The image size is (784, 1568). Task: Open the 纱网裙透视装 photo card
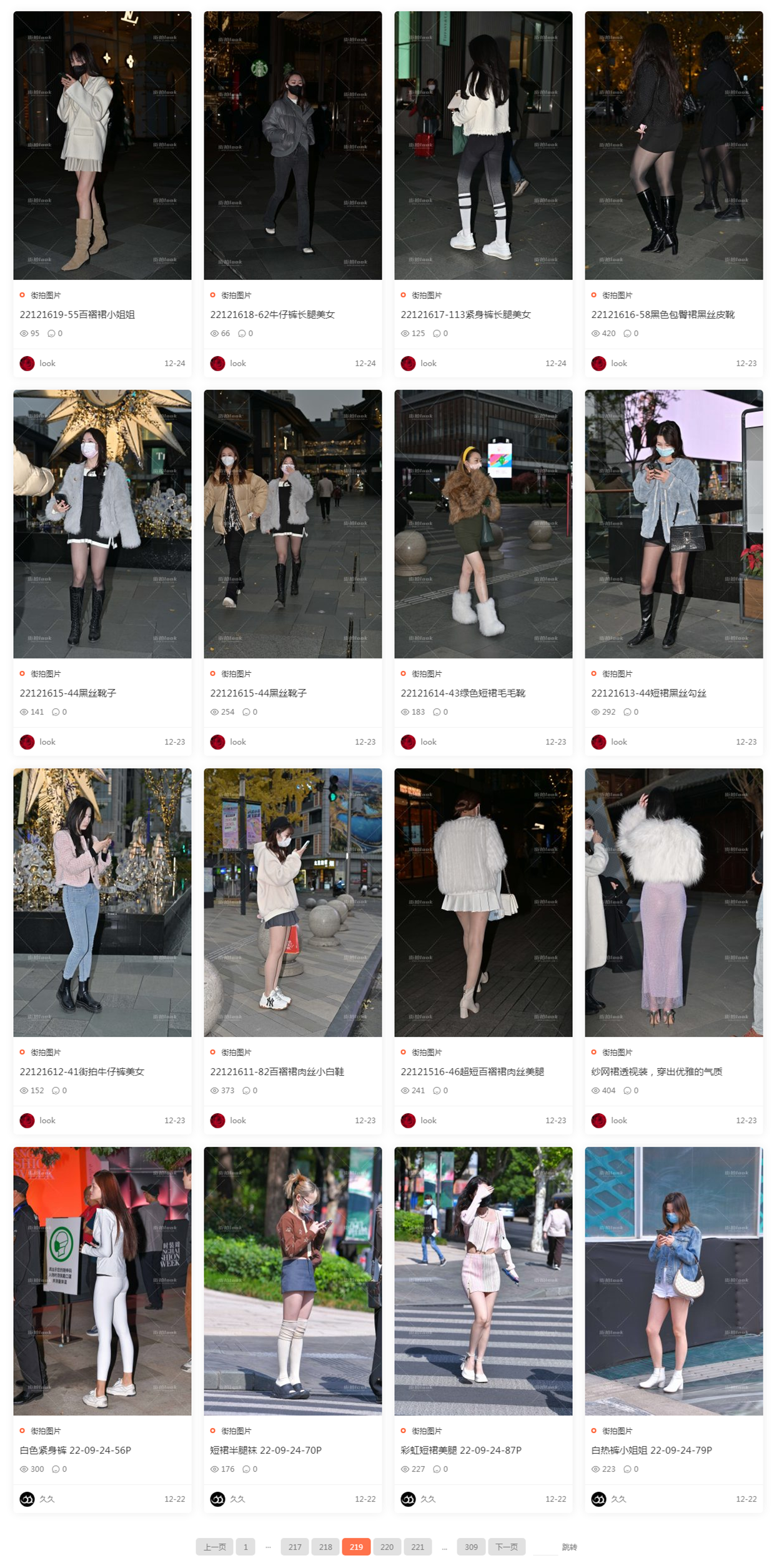coord(673,902)
